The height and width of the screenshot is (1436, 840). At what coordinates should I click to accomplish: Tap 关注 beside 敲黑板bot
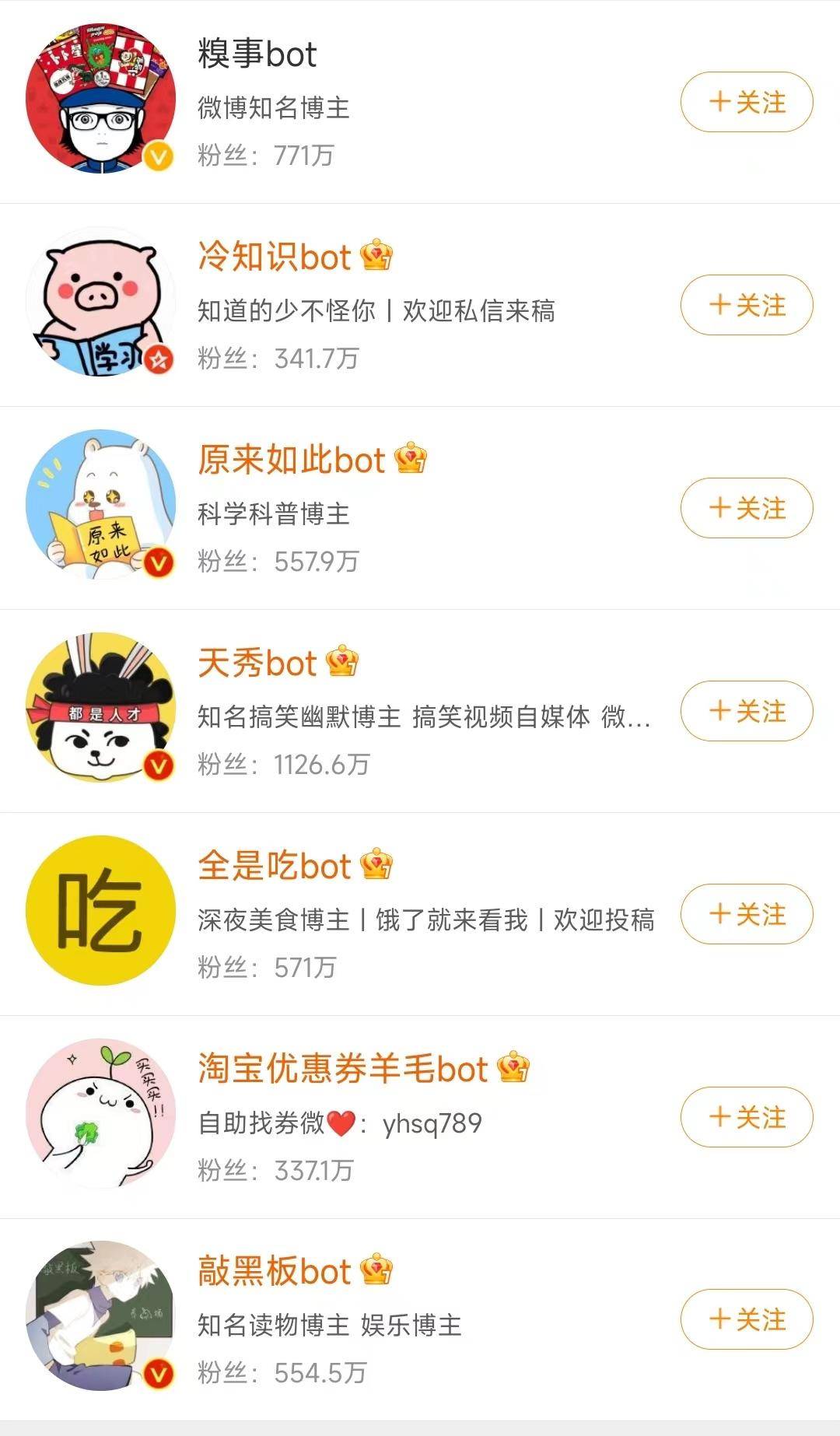pos(747,1319)
